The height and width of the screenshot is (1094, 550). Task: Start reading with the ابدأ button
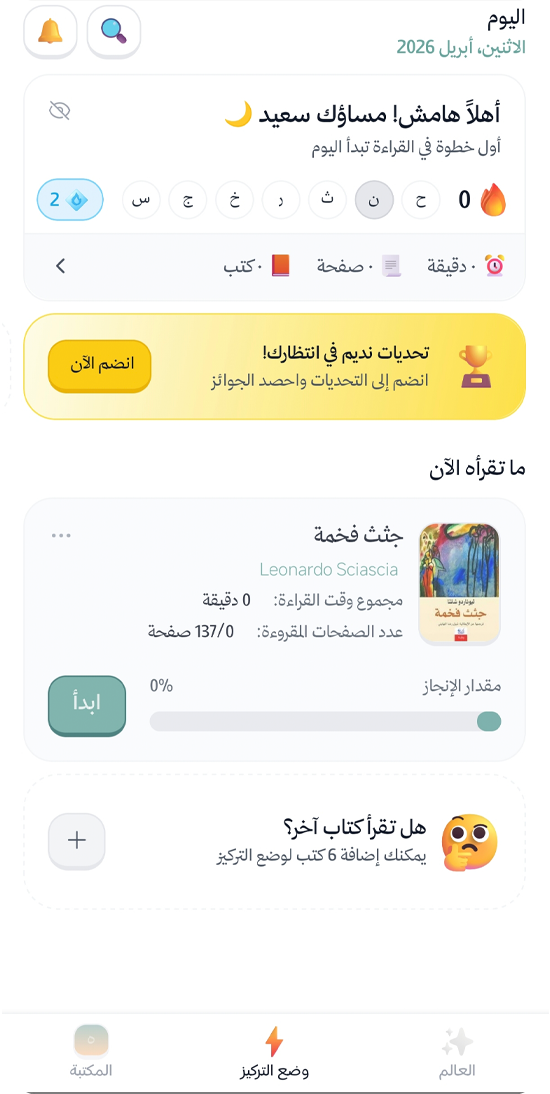coord(87,705)
